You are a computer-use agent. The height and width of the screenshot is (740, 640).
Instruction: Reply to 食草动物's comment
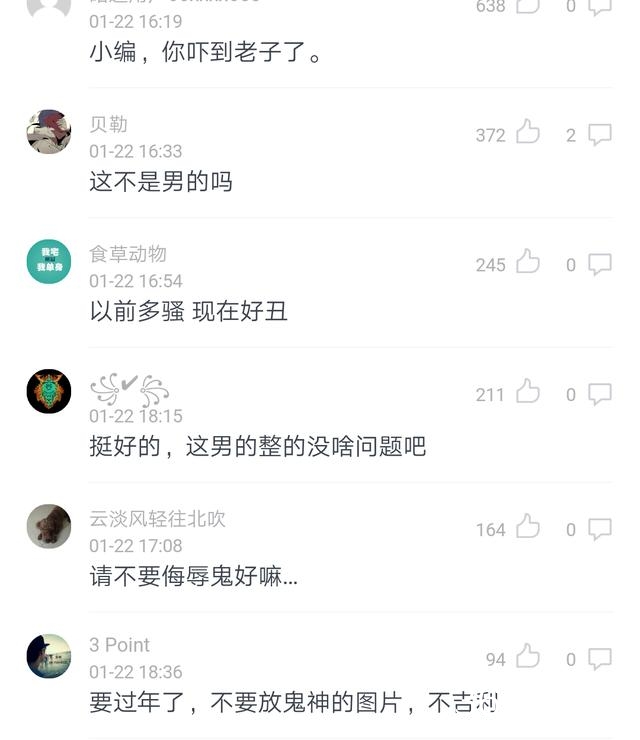(599, 264)
